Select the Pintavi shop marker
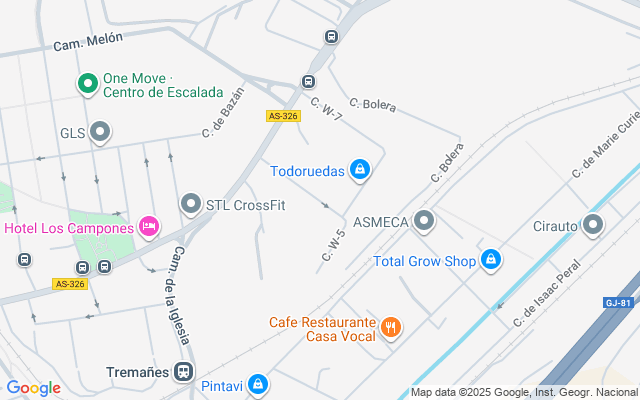Image resolution: width=640 pixels, height=400 pixels. point(258,384)
